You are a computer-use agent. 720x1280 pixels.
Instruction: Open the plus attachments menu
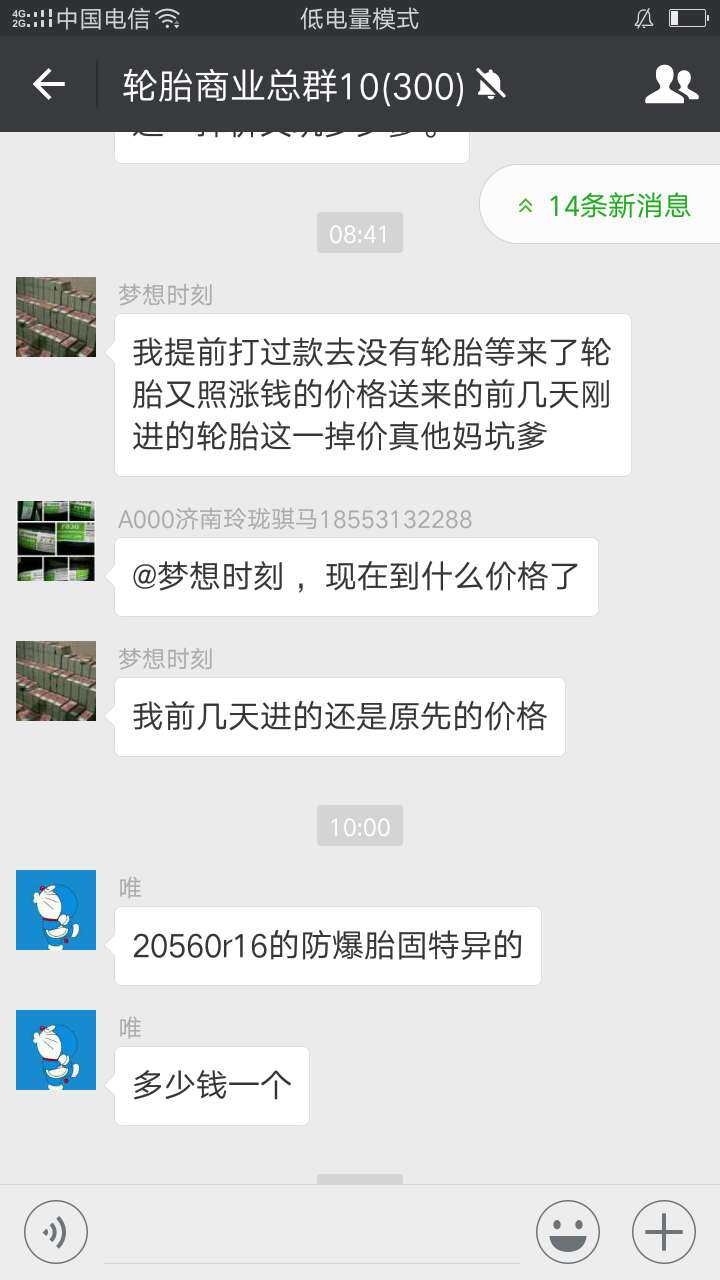(x=664, y=1232)
